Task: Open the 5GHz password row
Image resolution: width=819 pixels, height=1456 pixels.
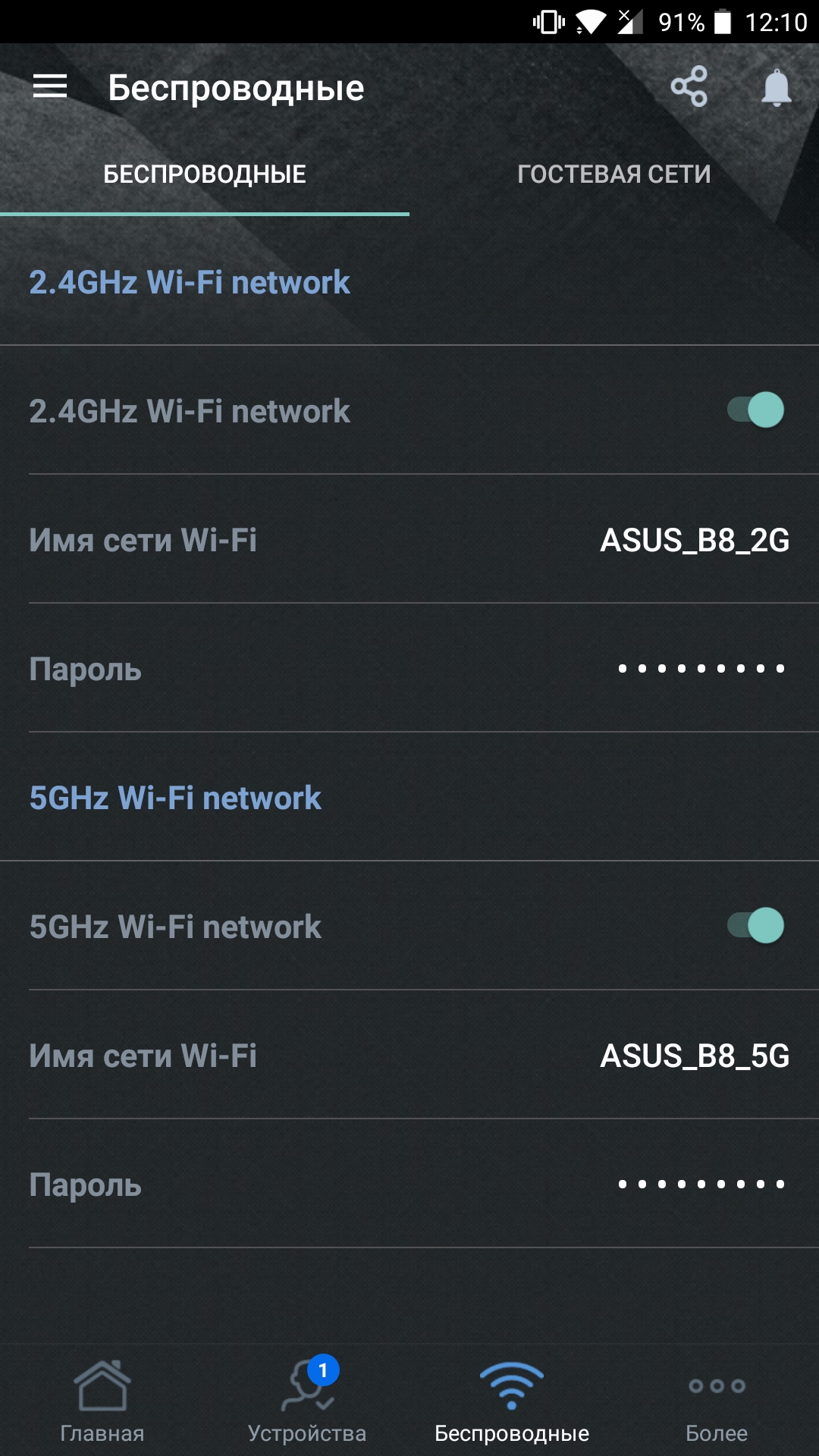Action: pos(409,1185)
